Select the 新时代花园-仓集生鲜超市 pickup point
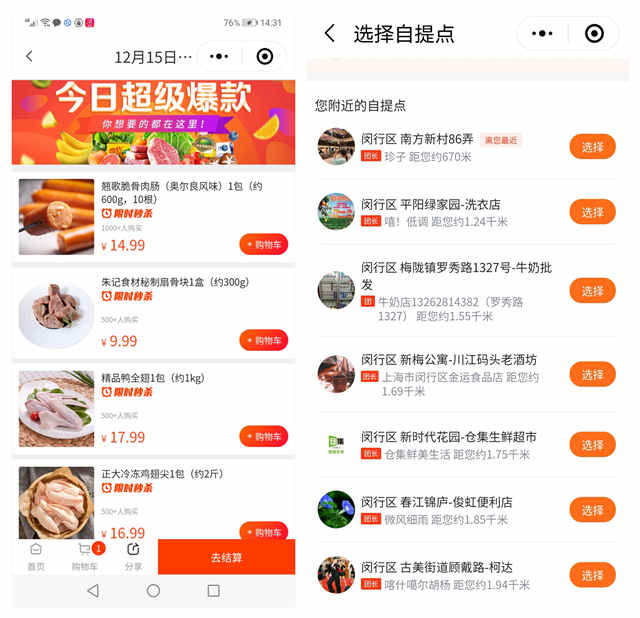Viewport: 640px width, 618px height. click(592, 445)
